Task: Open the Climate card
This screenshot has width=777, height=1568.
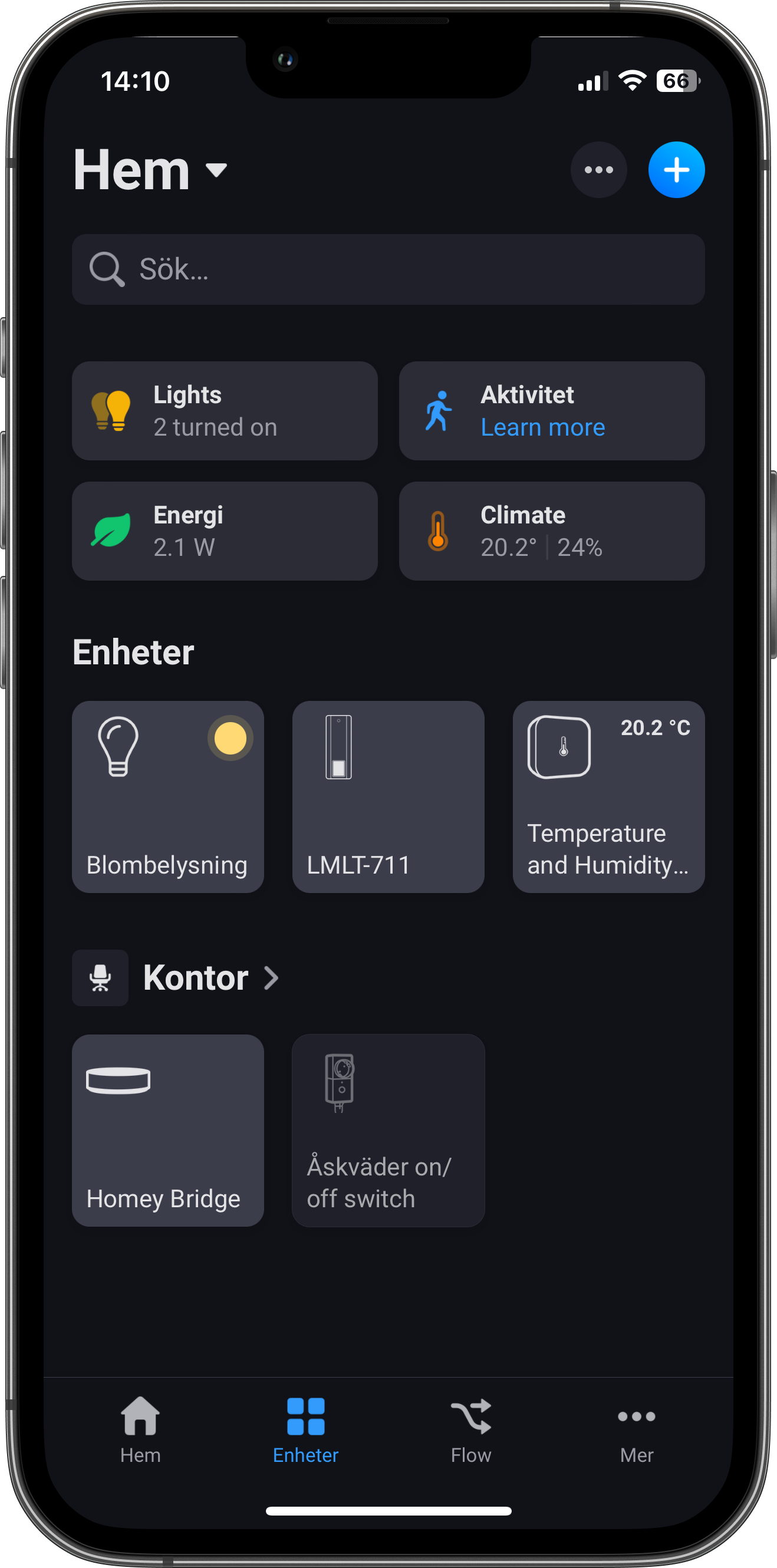Action: [551, 531]
